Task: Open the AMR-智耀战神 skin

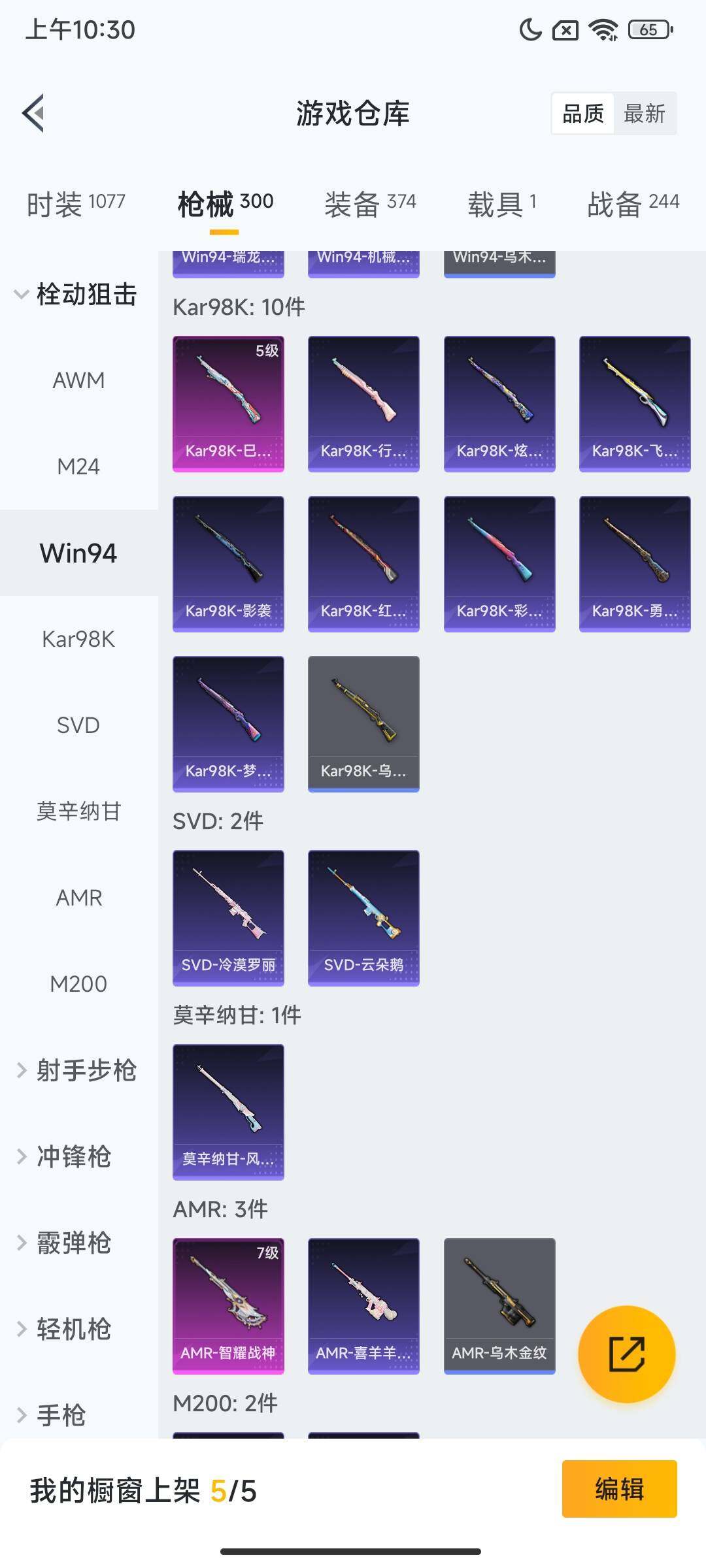Action: [x=228, y=1305]
